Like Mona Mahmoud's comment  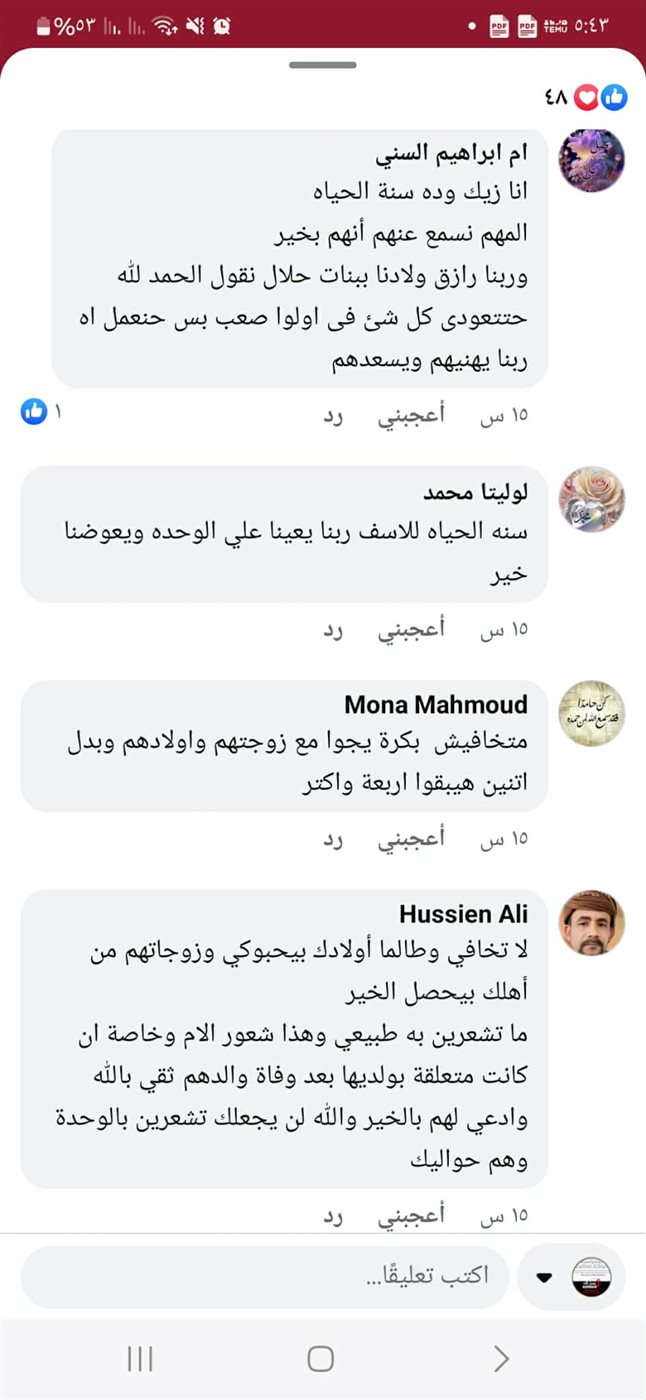point(411,840)
